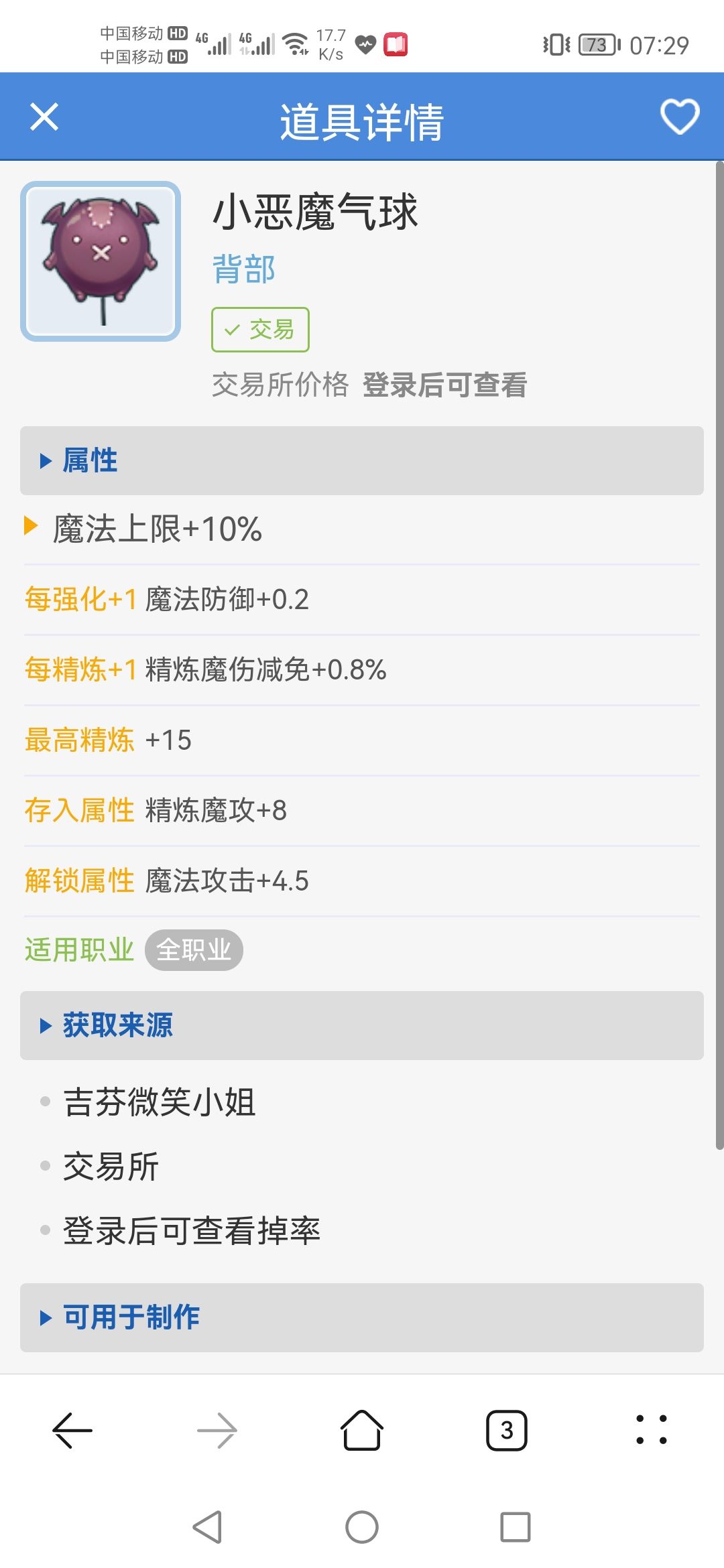Toggle the 交易 tradeable tag

pyautogui.click(x=260, y=328)
